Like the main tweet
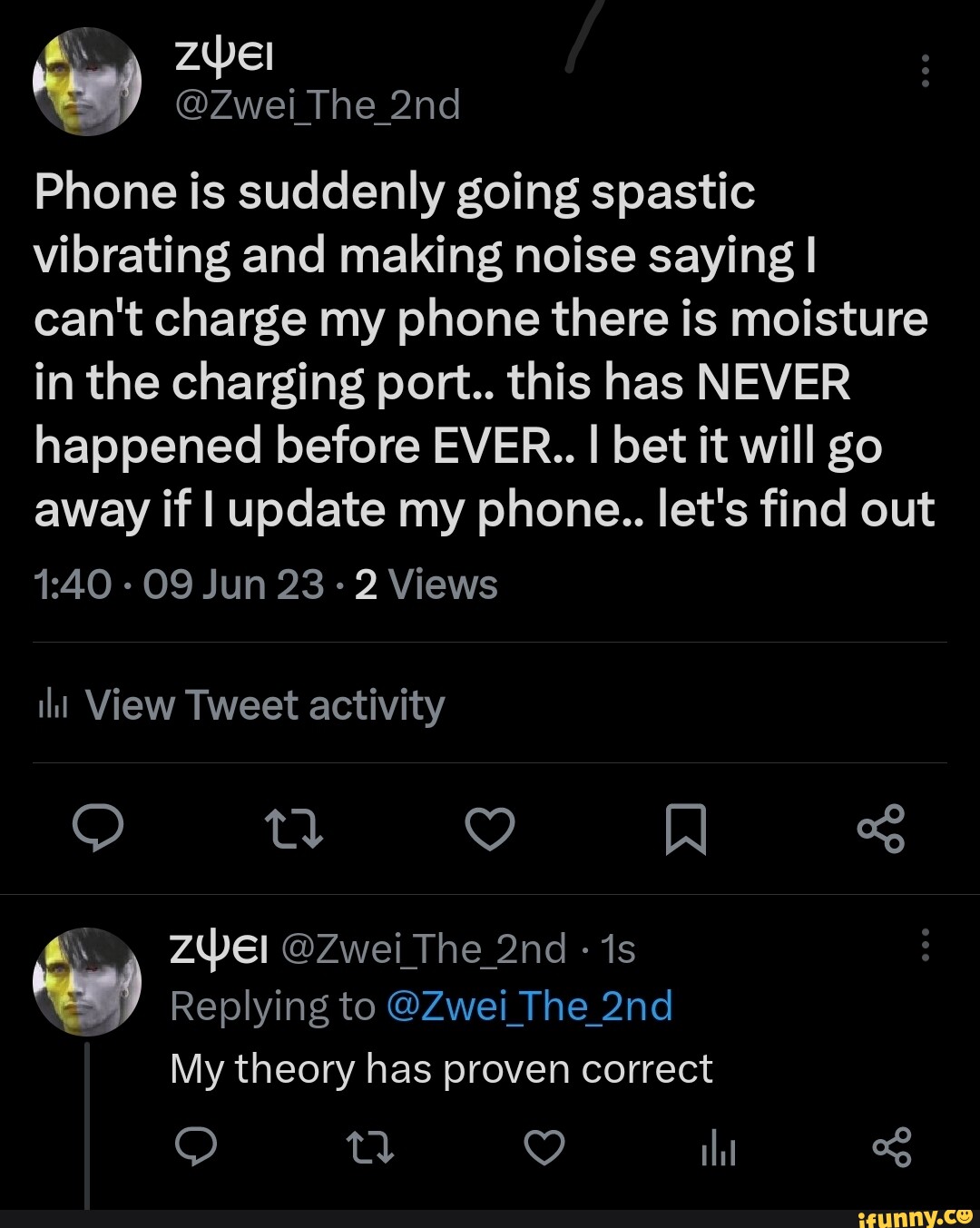The image size is (980, 1228). [x=490, y=829]
